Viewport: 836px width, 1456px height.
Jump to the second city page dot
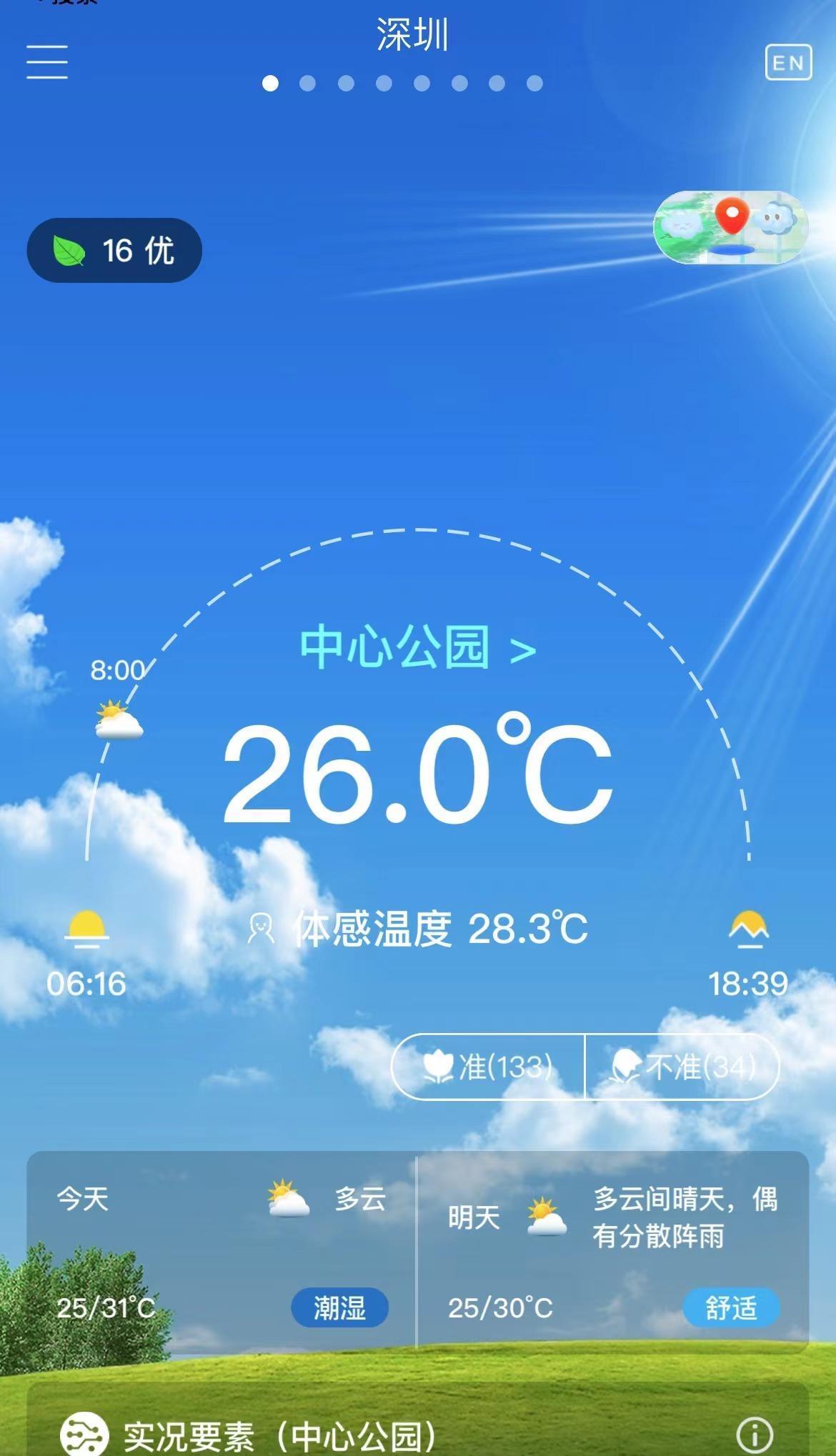(x=308, y=84)
